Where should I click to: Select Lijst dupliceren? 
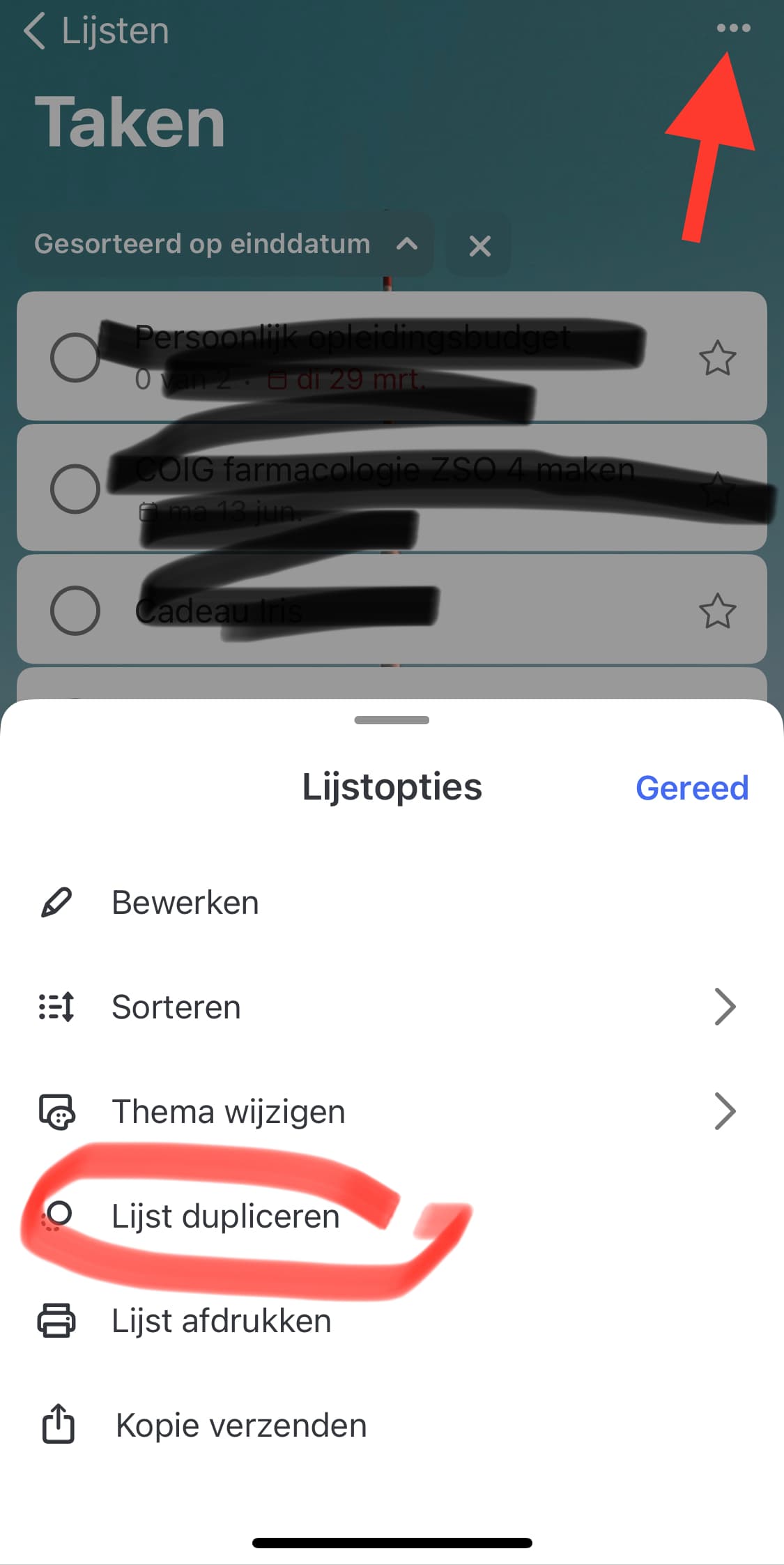(x=392, y=1216)
